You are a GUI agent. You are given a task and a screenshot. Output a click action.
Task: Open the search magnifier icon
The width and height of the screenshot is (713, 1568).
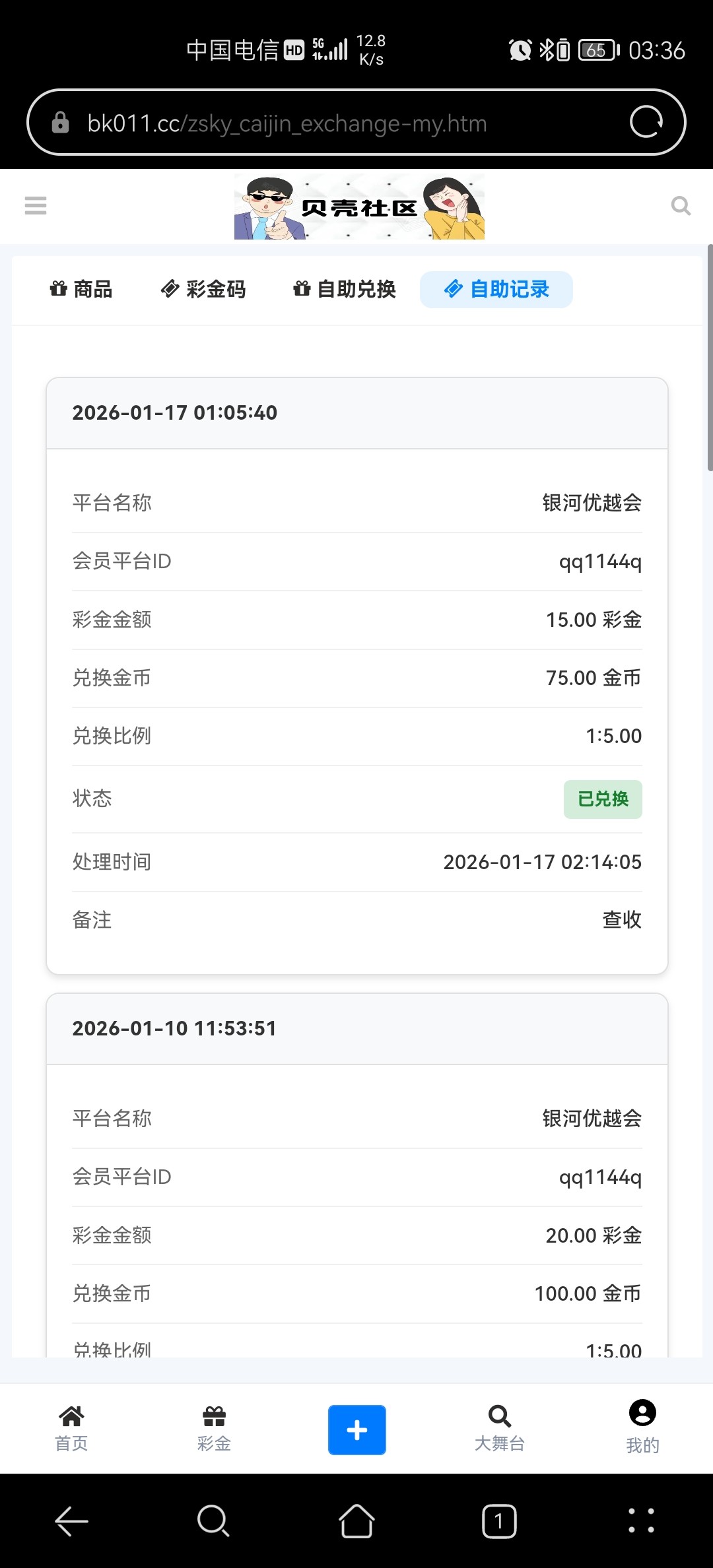(681, 206)
